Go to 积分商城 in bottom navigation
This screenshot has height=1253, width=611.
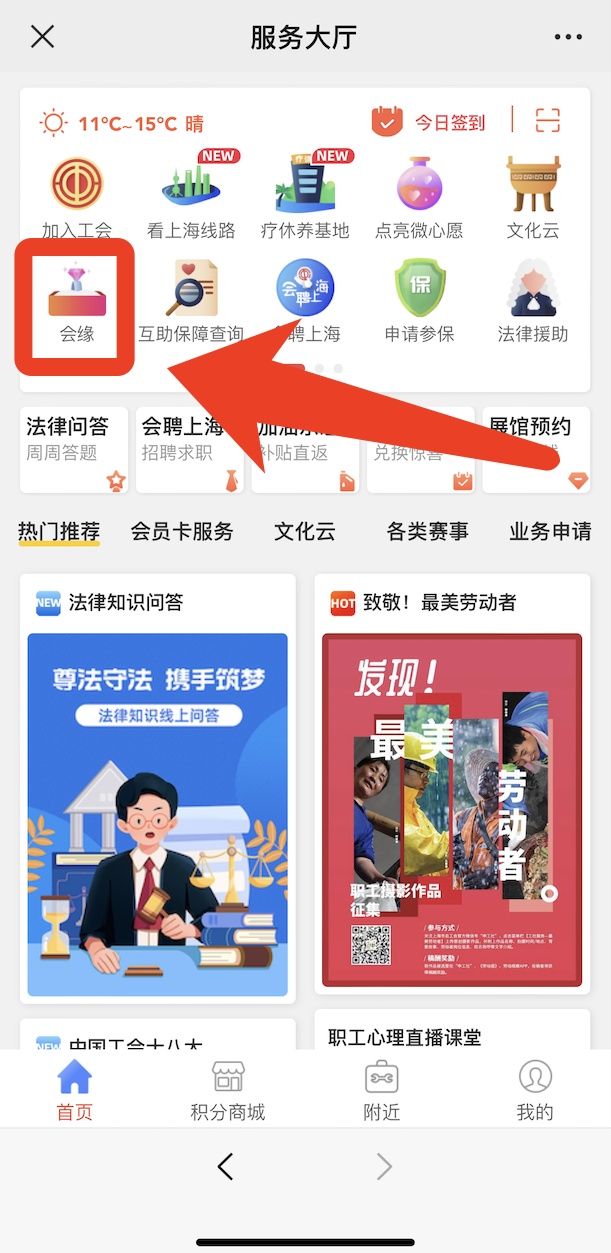(x=228, y=1091)
